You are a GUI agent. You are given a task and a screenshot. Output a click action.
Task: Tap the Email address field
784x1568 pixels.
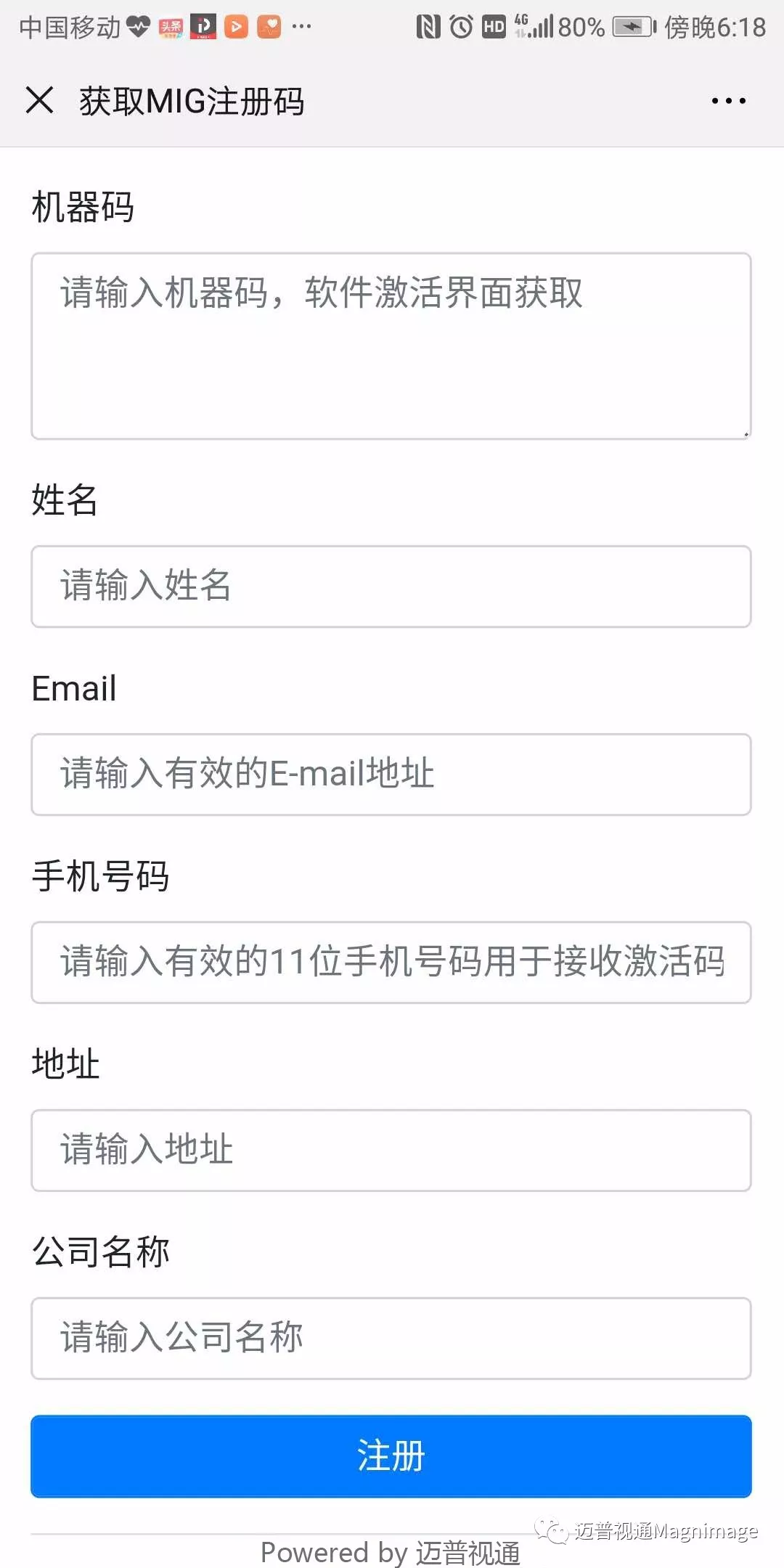[x=391, y=775]
